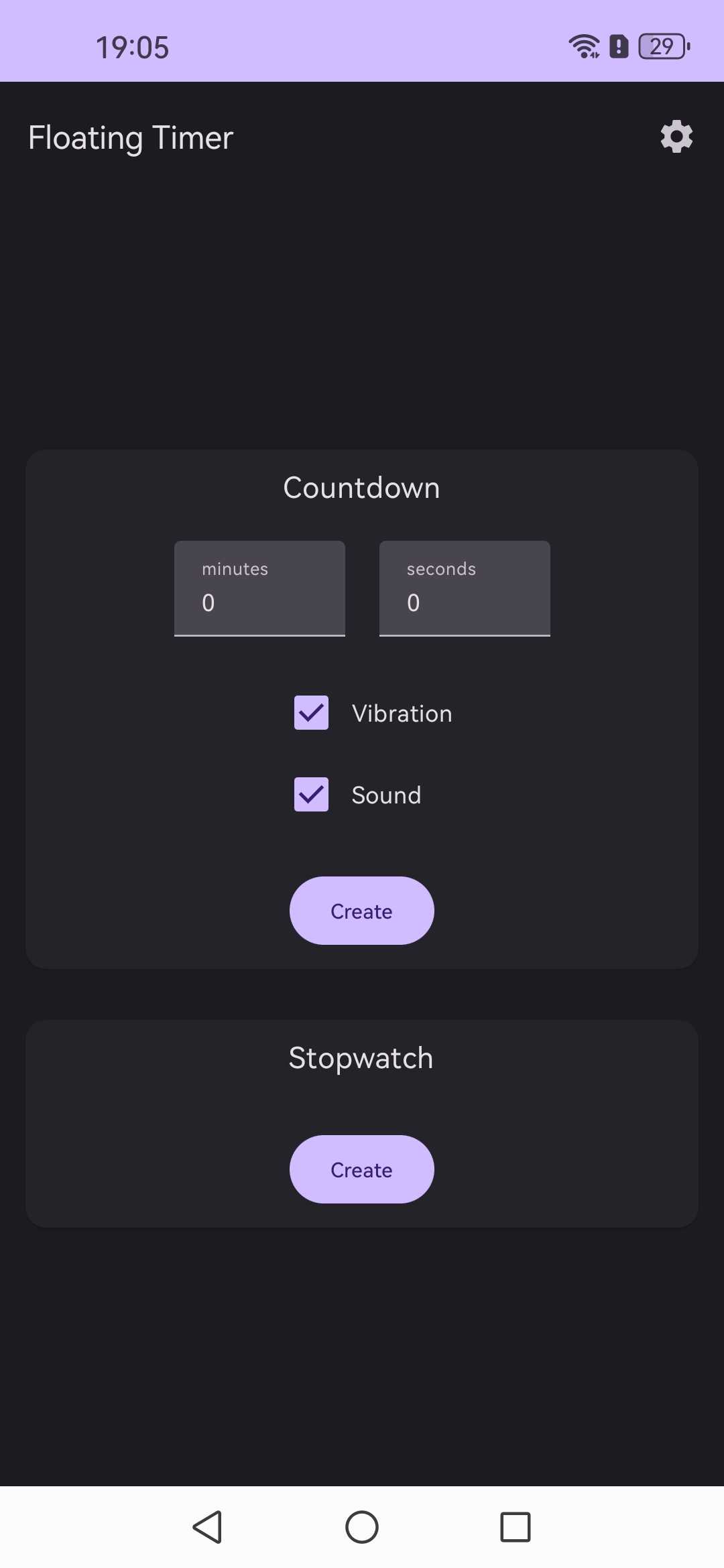The image size is (724, 1568).
Task: Create a stopwatch
Action: (361, 1169)
